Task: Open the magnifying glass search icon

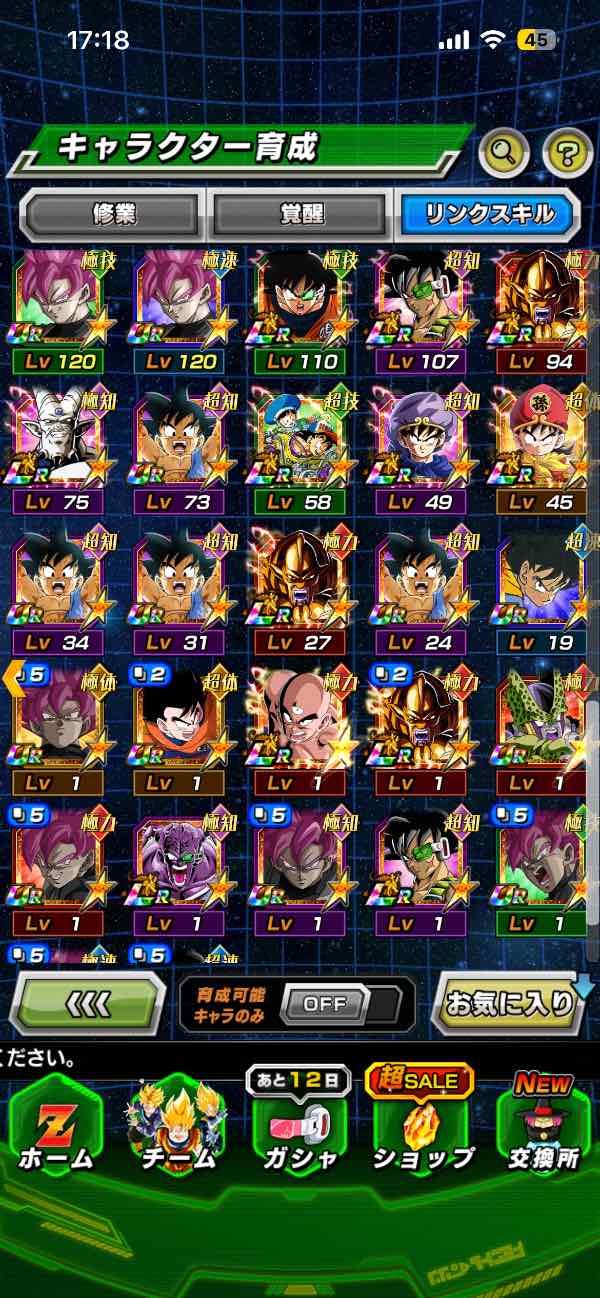Action: 505,152
